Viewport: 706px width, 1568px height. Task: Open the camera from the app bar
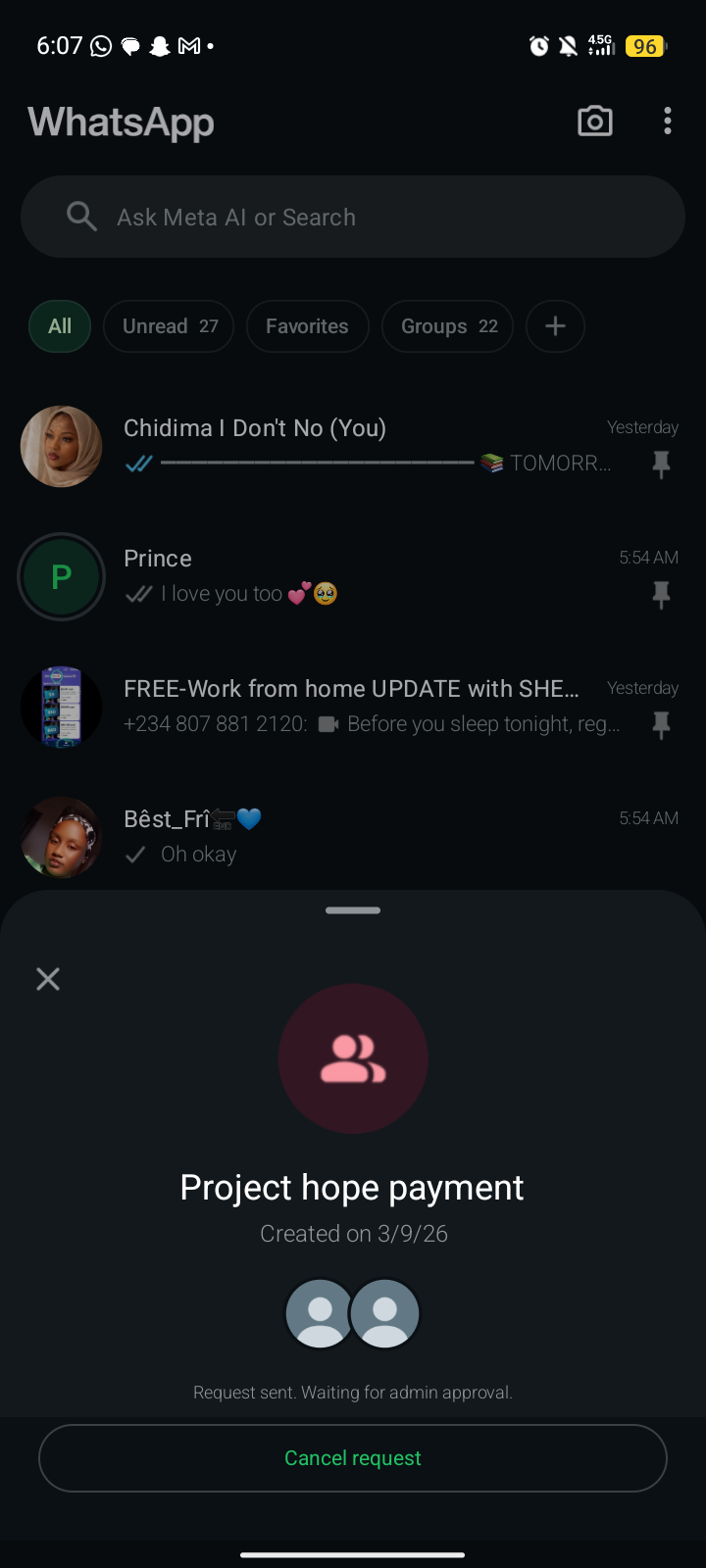point(595,122)
